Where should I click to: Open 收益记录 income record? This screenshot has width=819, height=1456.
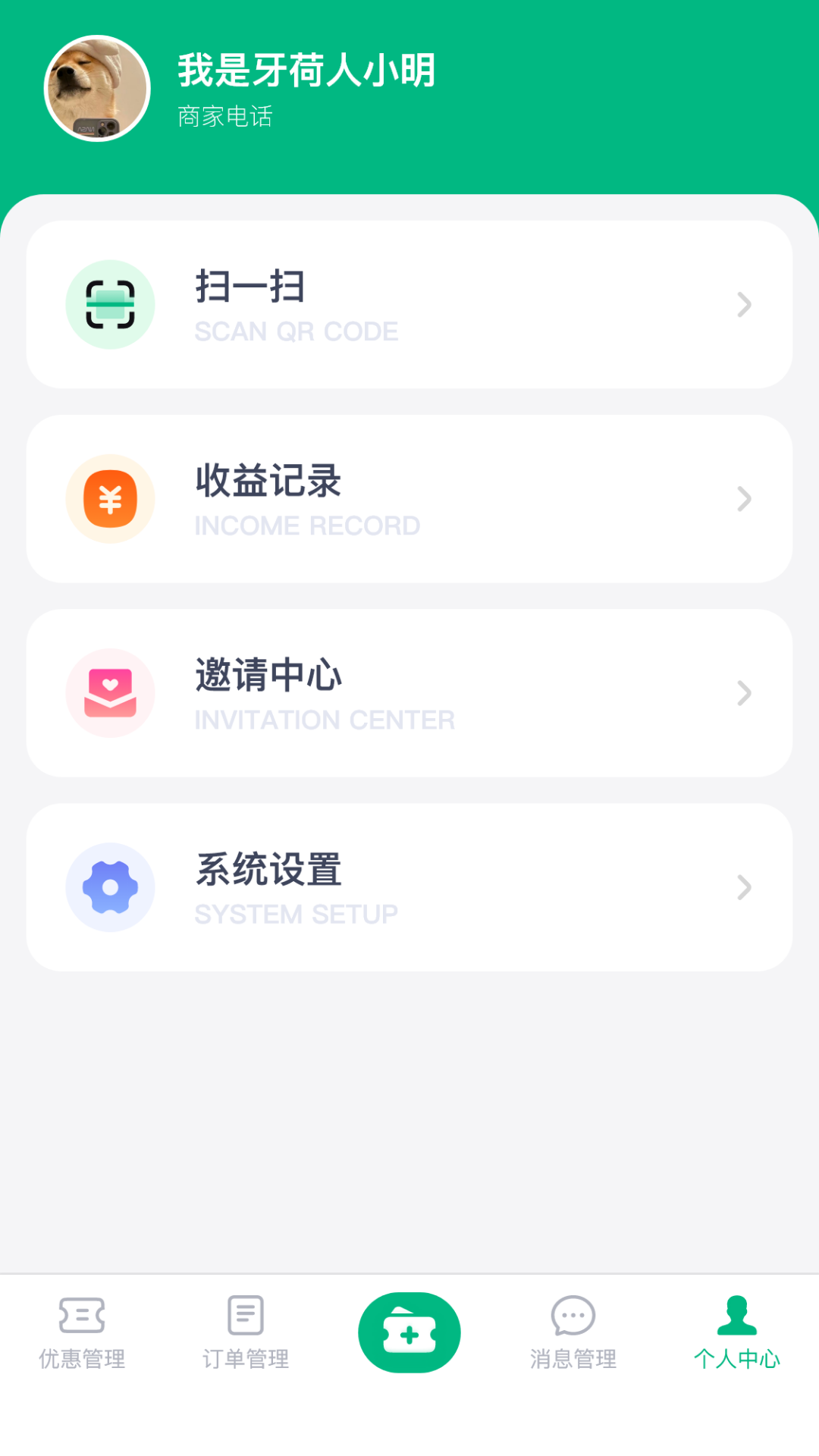[x=409, y=499]
